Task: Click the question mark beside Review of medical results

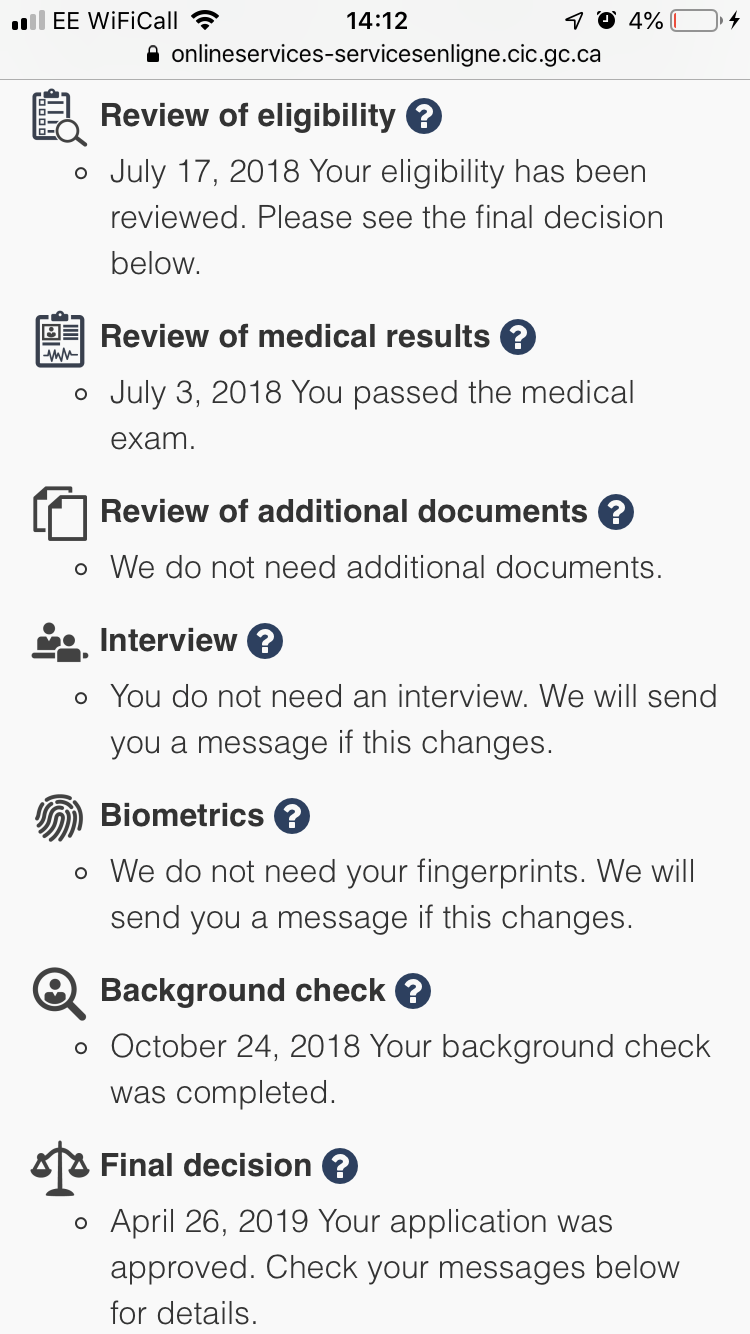Action: tap(517, 337)
